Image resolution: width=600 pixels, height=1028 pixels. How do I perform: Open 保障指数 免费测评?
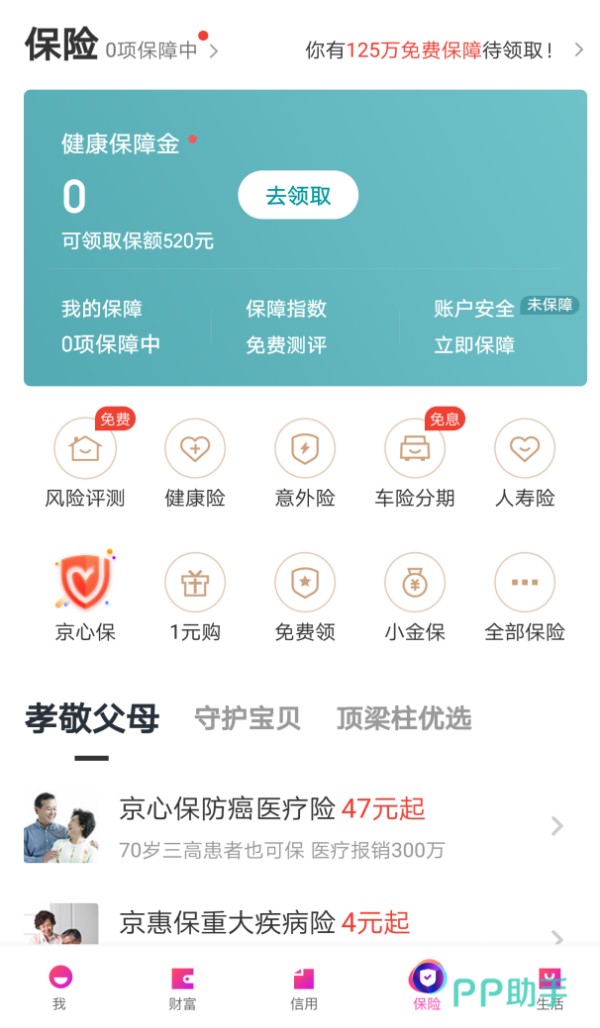click(286, 327)
